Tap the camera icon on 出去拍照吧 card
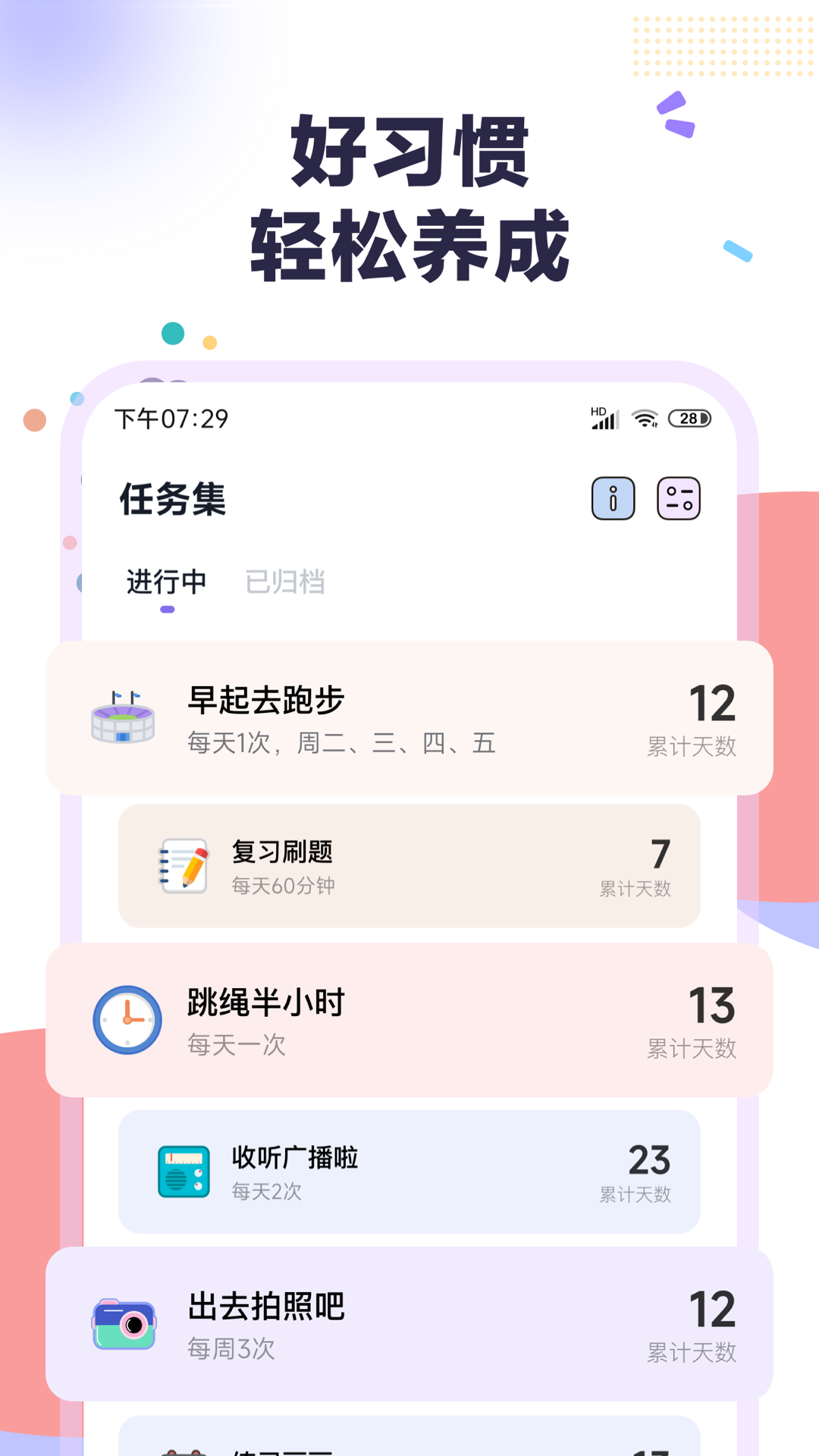Image resolution: width=819 pixels, height=1456 pixels. click(124, 1324)
